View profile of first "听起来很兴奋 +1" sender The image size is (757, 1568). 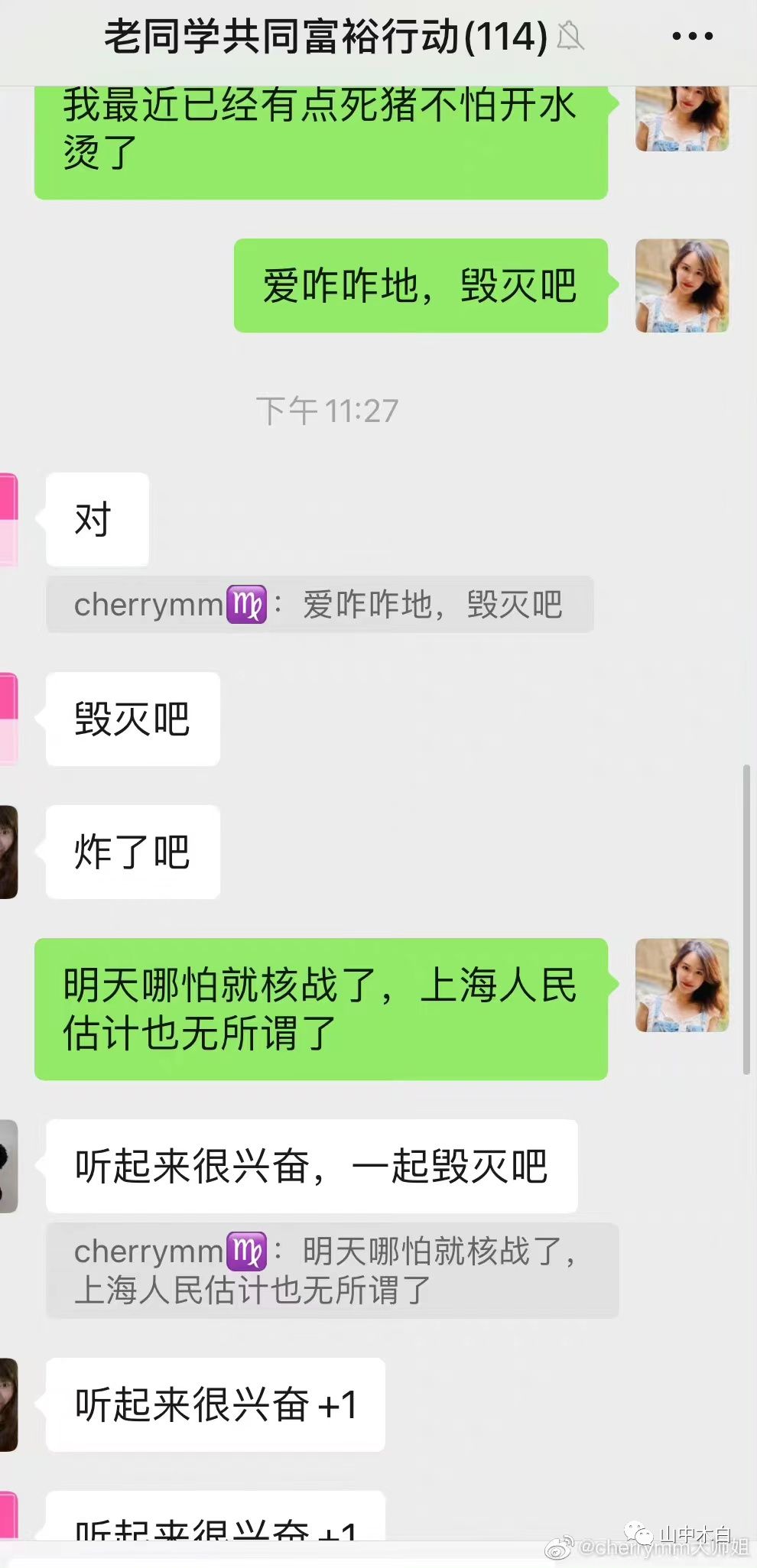8,1404
